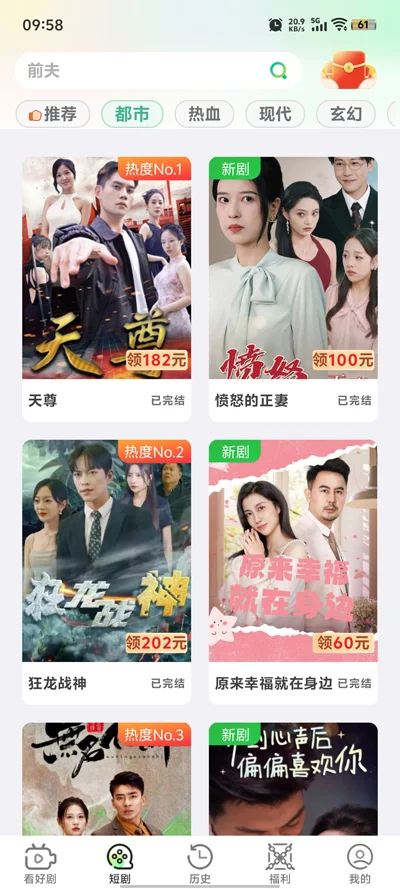Screen dimensions: 400x889
Task: Open the 我的 profile tab
Action: pos(360,863)
